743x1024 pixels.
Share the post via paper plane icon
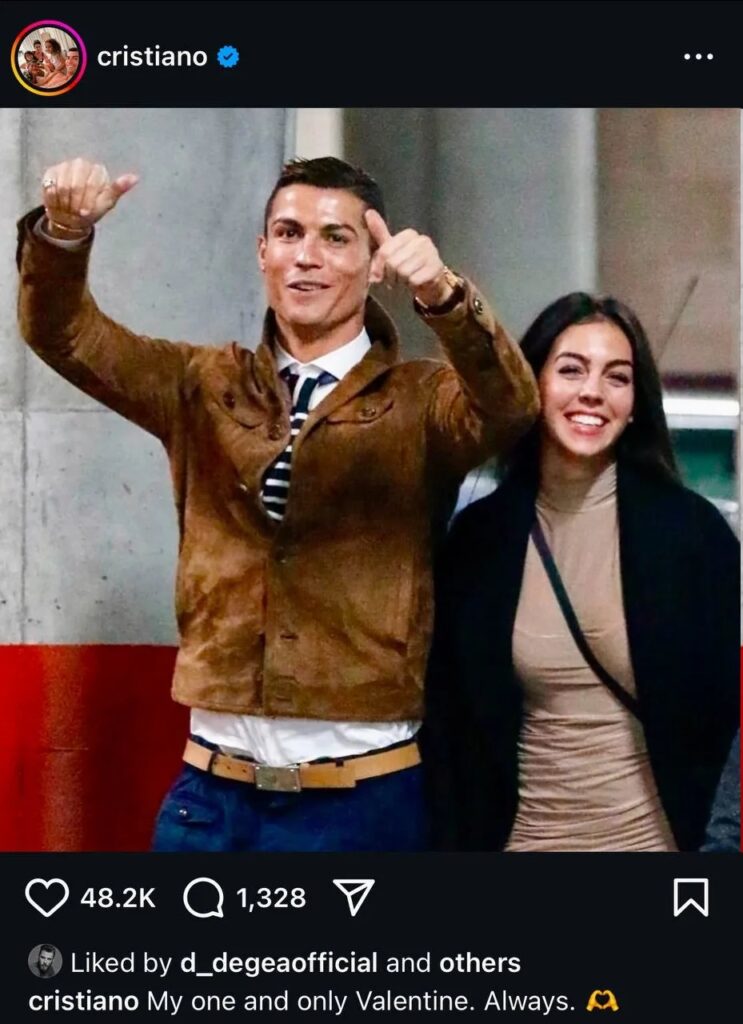click(353, 898)
